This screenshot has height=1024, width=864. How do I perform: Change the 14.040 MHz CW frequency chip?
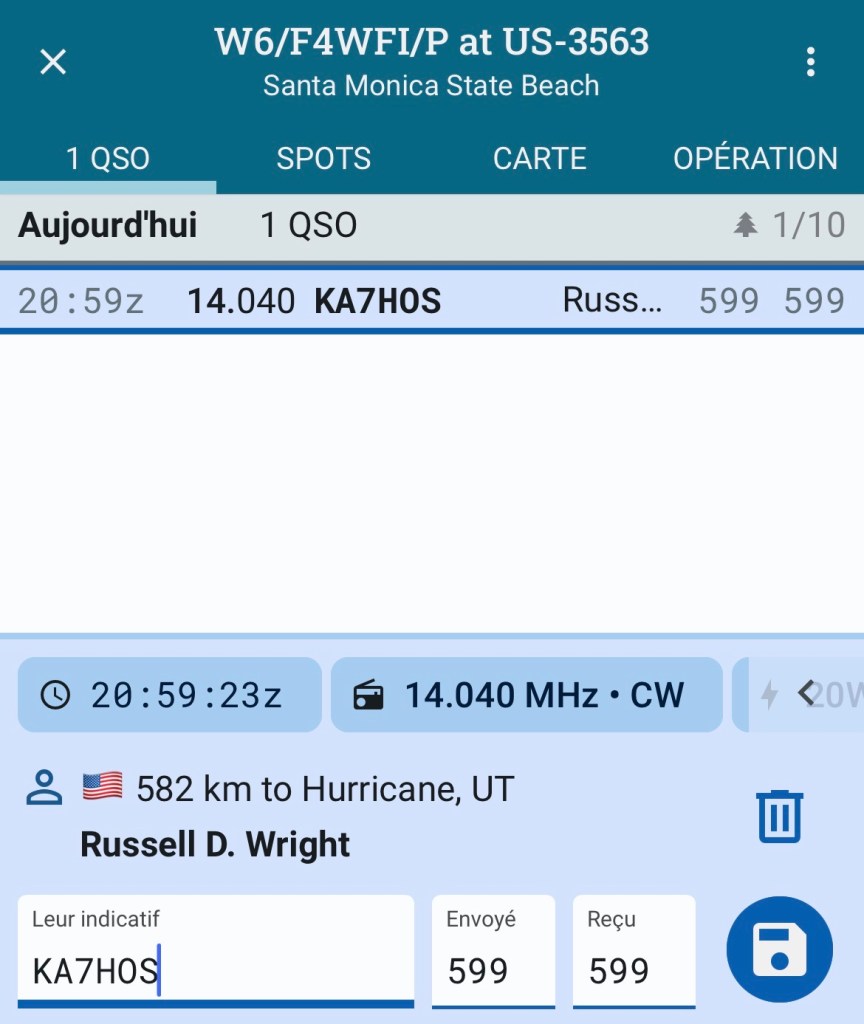(526, 695)
